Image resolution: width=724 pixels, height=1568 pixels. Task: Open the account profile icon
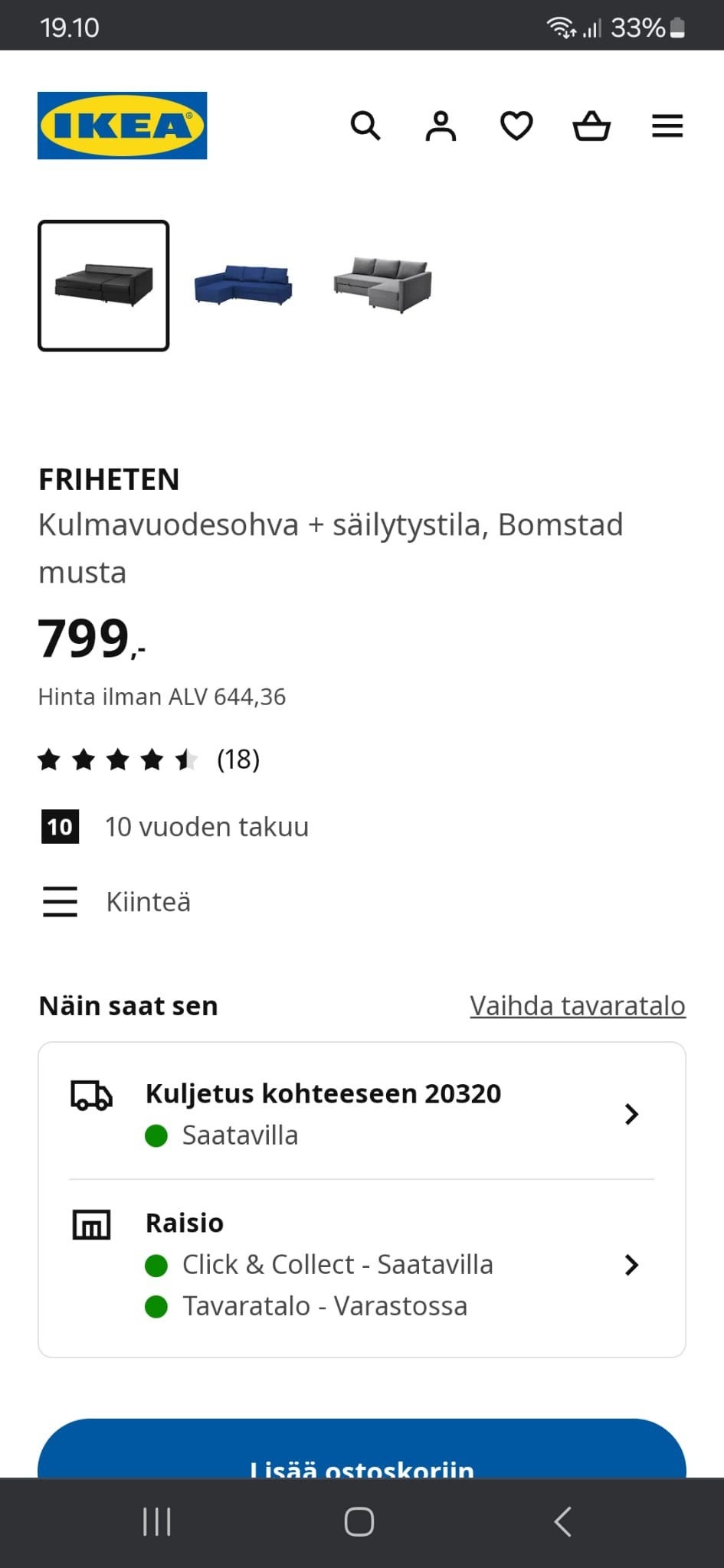tap(441, 126)
